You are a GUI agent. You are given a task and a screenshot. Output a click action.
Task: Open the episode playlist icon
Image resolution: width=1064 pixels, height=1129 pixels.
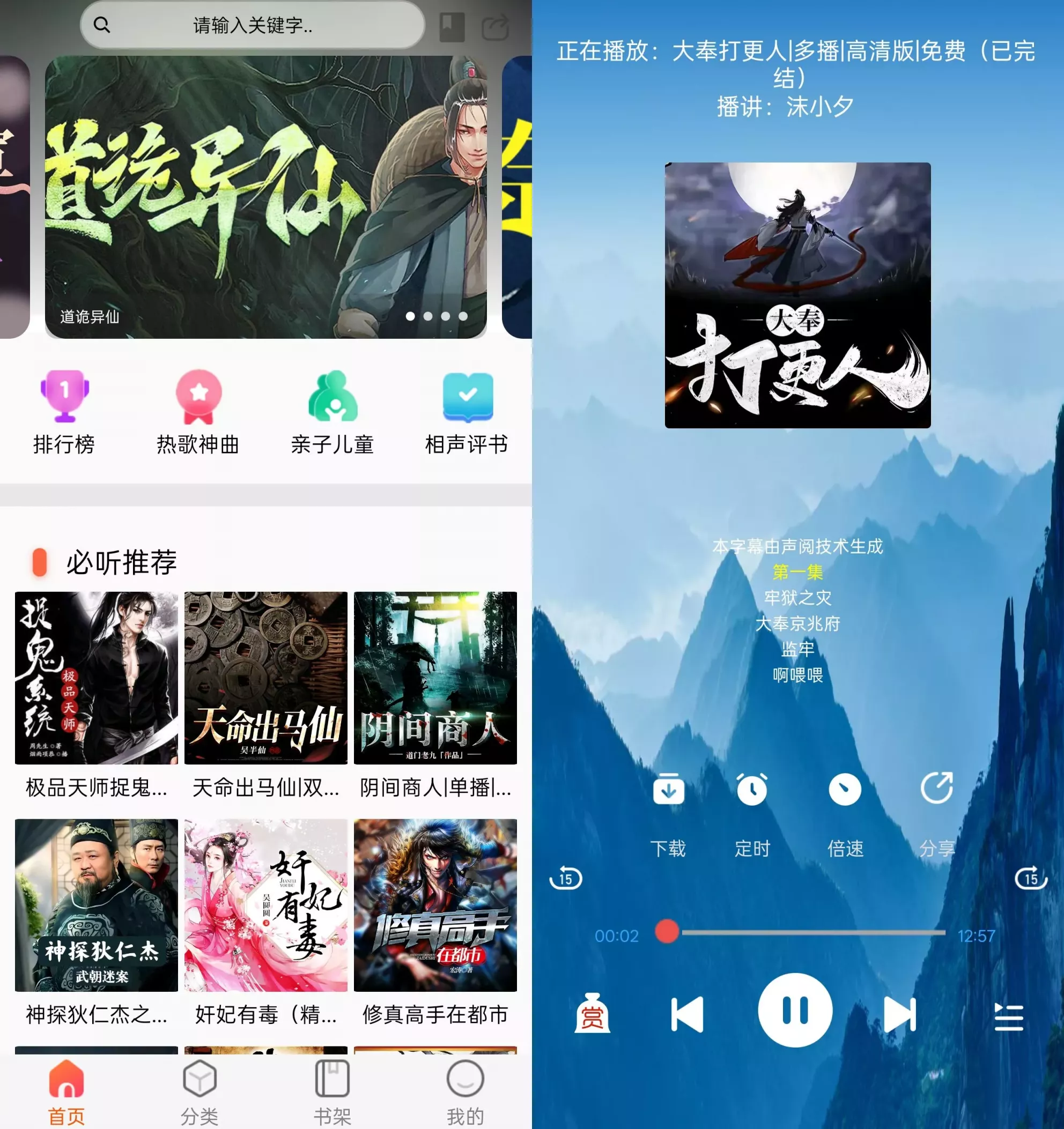[1008, 1016]
